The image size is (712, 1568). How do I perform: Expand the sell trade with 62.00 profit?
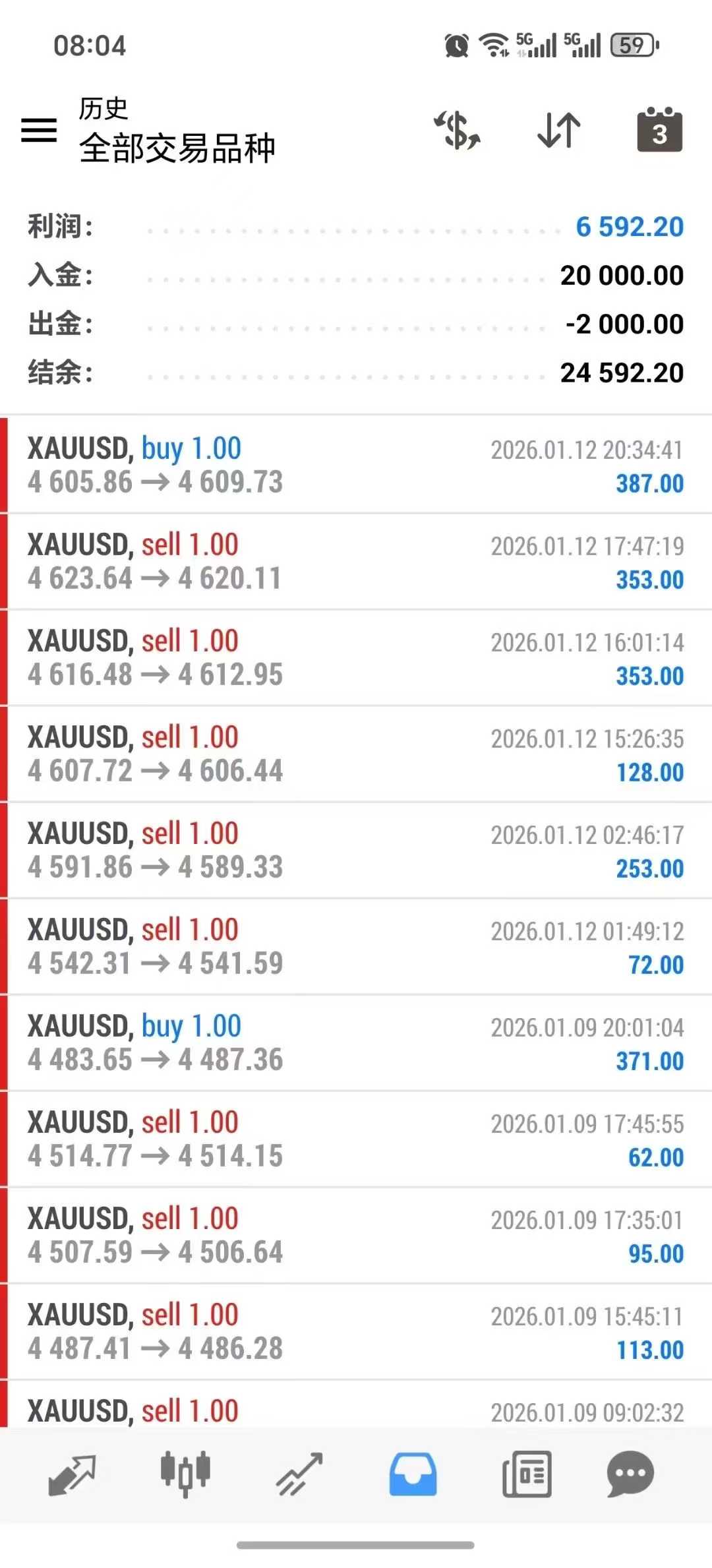[356, 1139]
